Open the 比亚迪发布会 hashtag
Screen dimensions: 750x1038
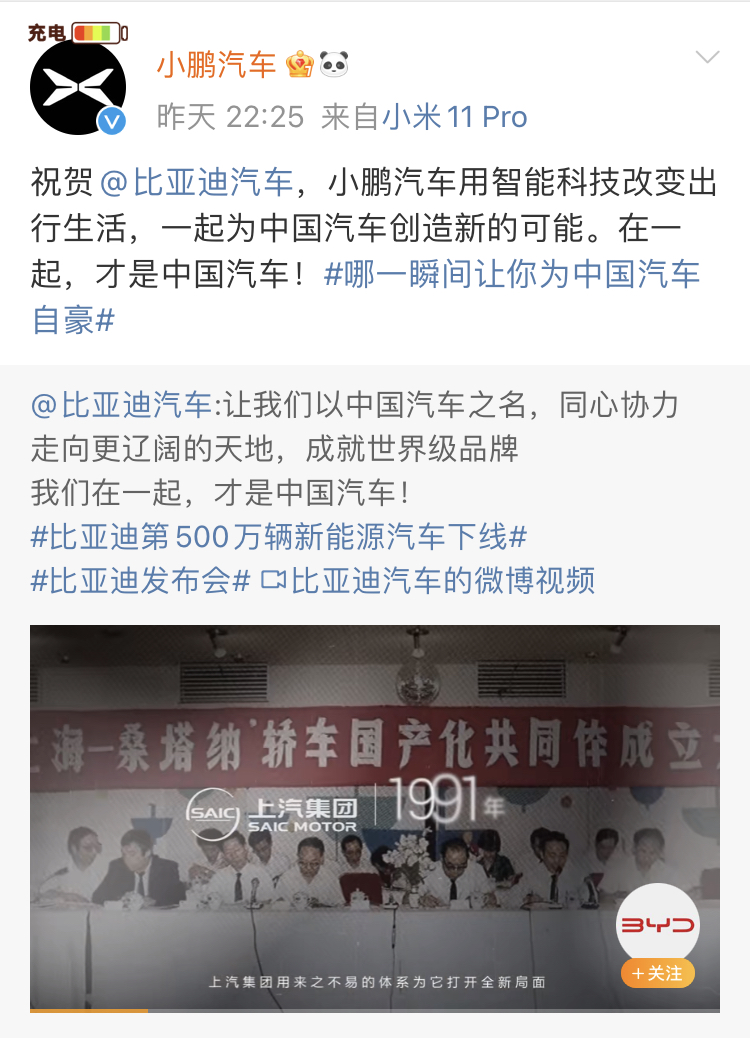click(x=140, y=581)
